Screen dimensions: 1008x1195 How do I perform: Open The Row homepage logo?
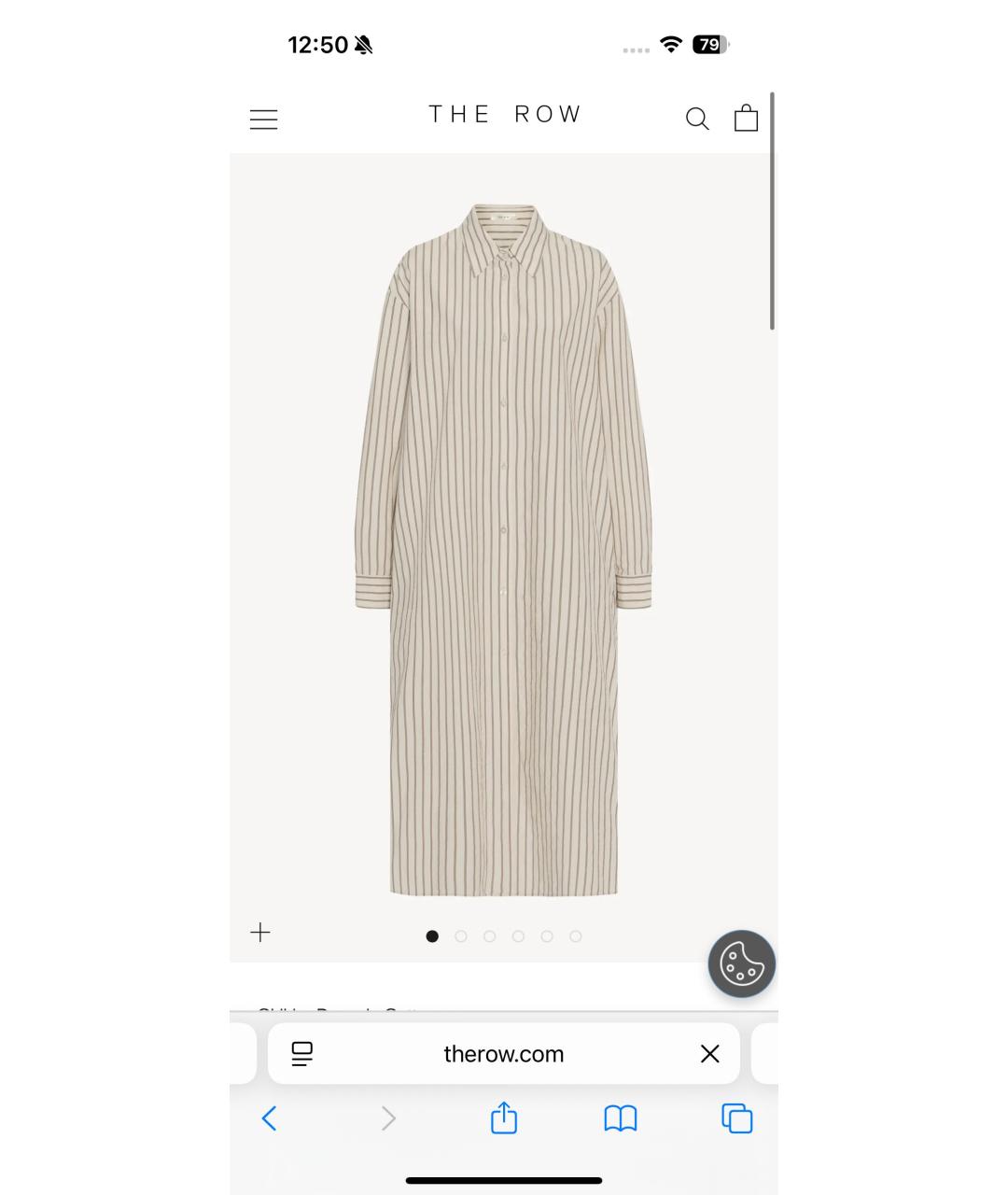[504, 115]
